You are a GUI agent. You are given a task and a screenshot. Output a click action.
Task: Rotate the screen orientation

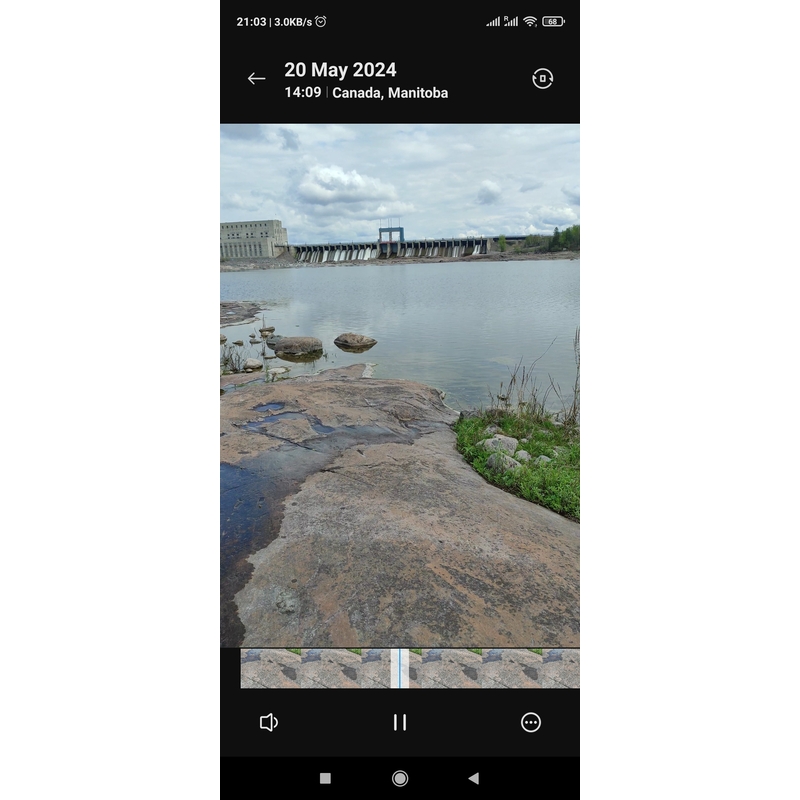[542, 79]
